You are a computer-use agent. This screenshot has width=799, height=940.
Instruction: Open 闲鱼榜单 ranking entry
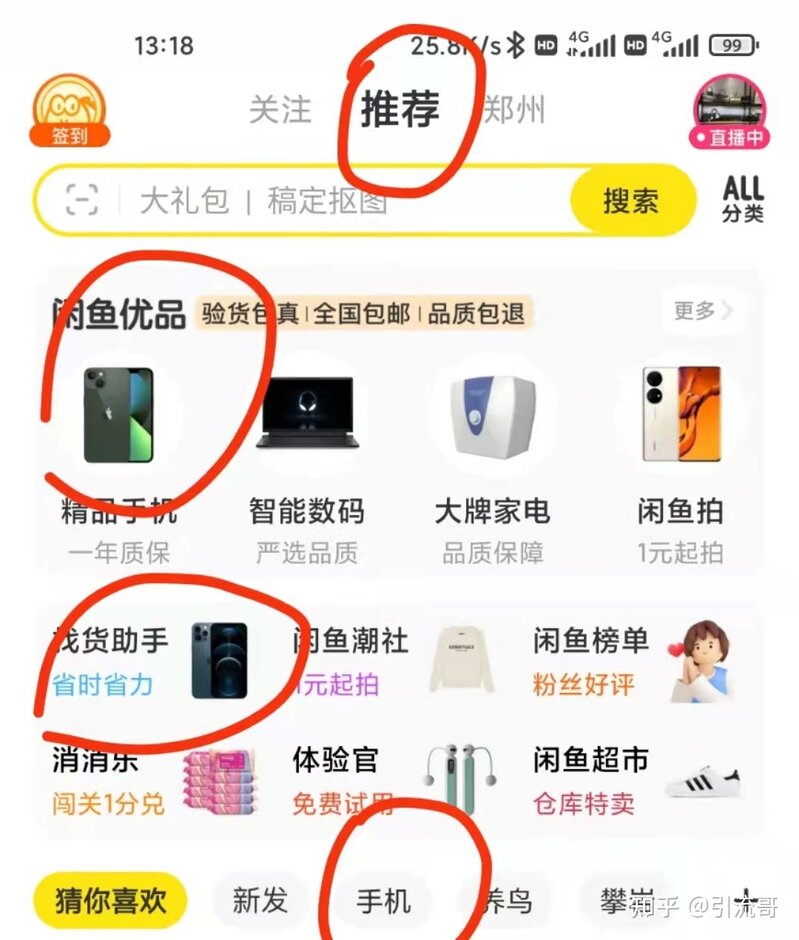point(630,660)
